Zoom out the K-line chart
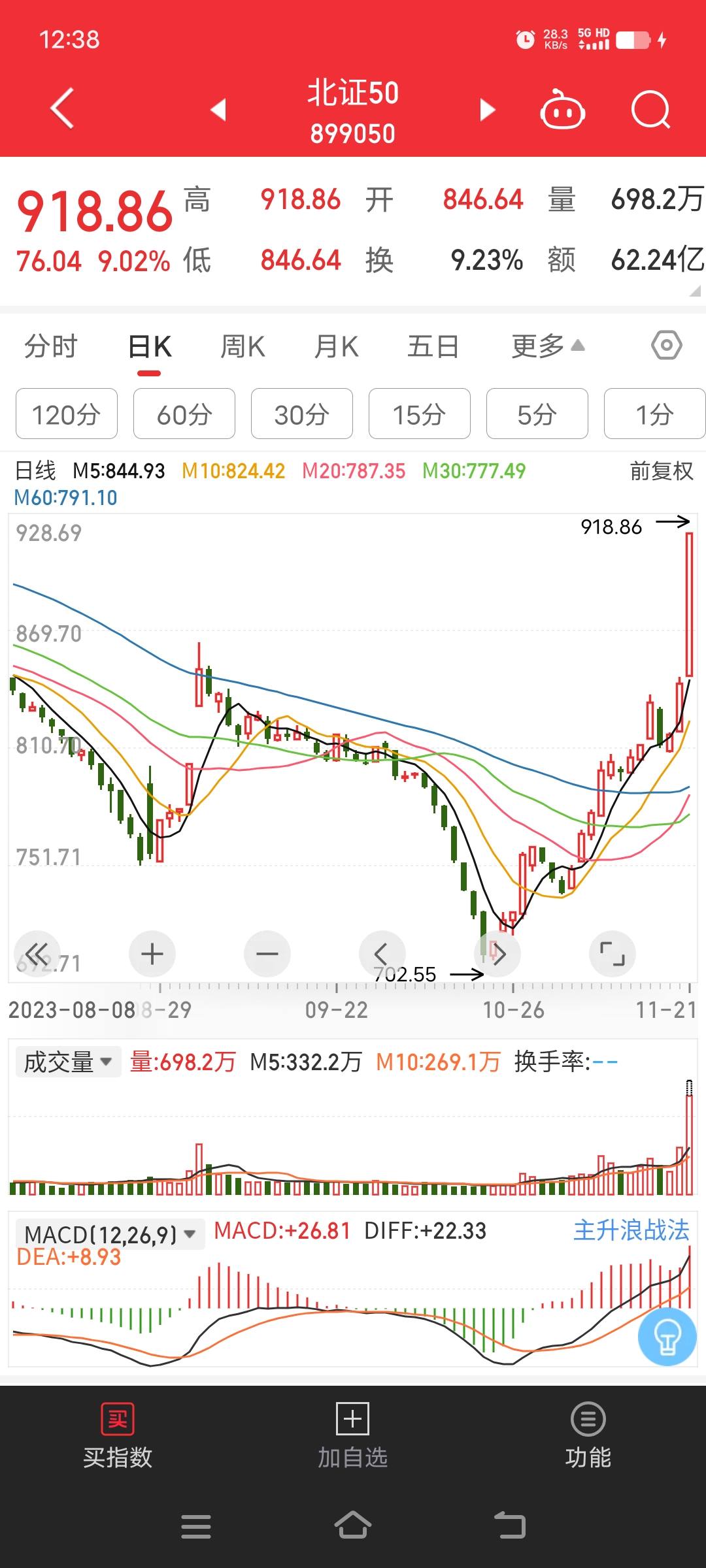The height and width of the screenshot is (1568, 706). (x=267, y=954)
